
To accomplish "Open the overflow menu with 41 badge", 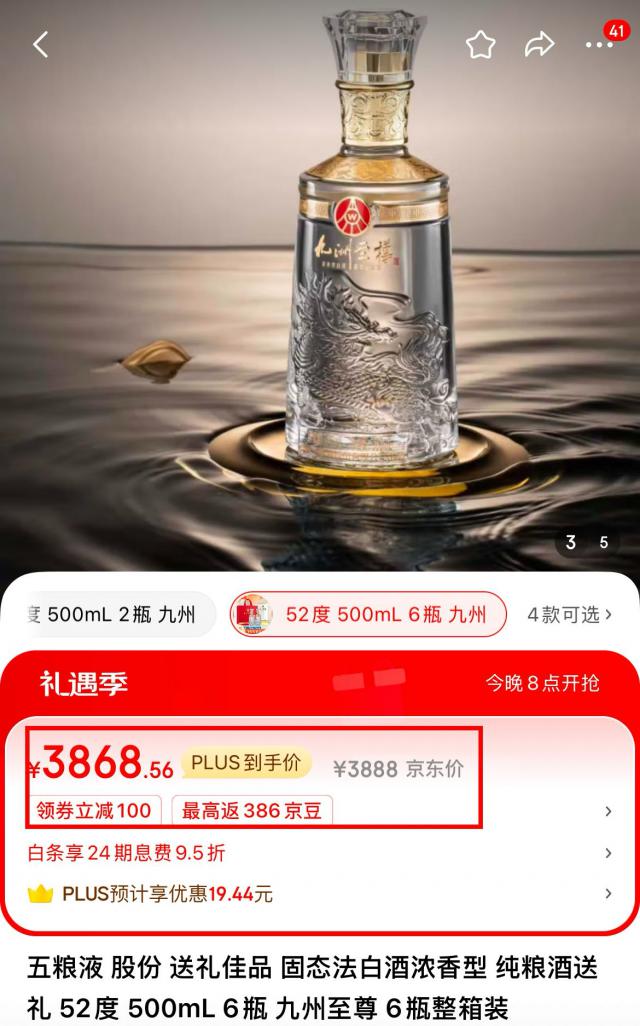I will click(x=599, y=45).
